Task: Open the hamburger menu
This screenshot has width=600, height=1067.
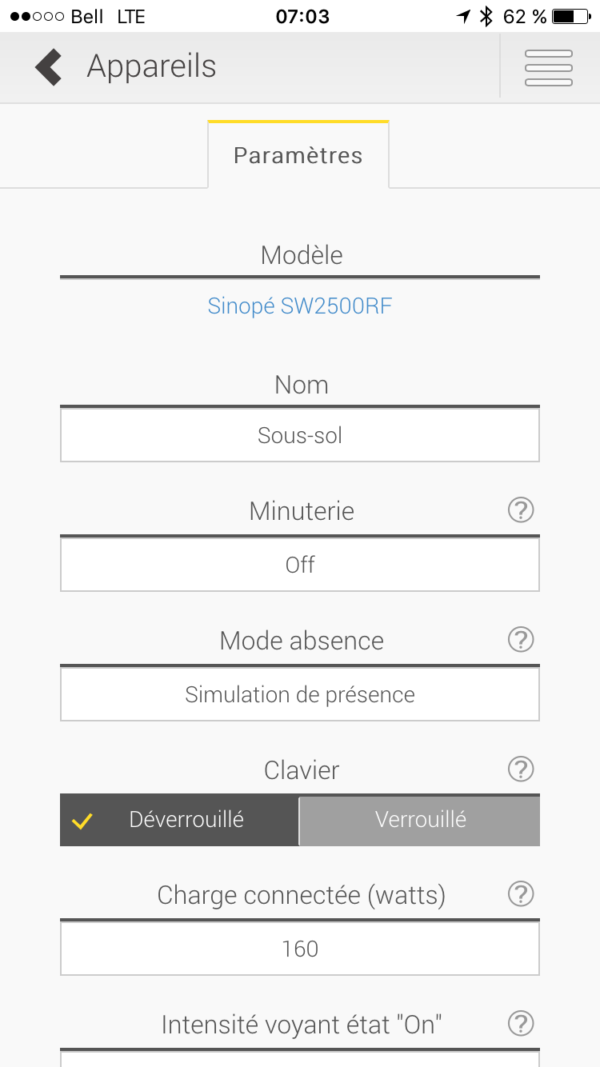Action: point(548,67)
